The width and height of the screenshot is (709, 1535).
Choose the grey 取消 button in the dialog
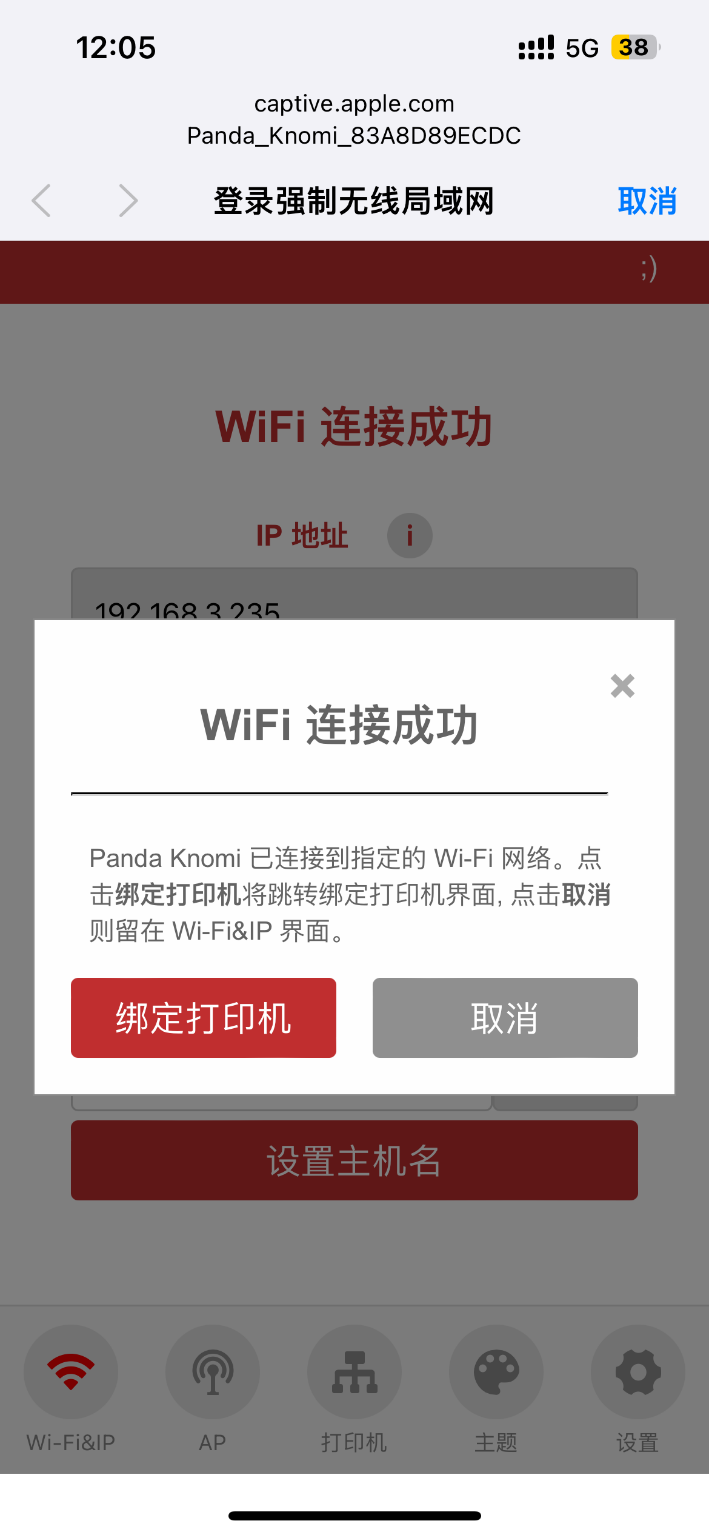505,1017
